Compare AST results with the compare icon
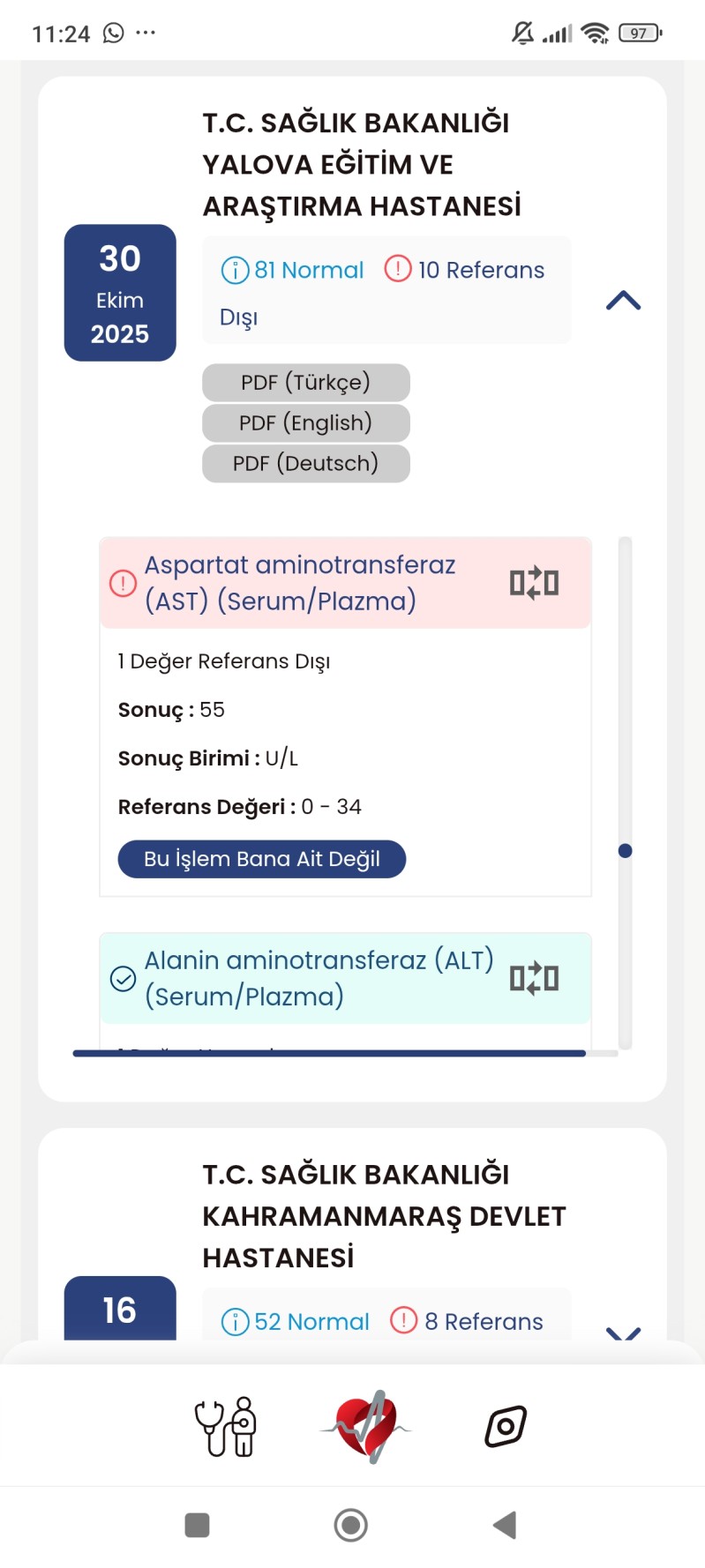Screen dimensions: 705x1568 [x=534, y=583]
